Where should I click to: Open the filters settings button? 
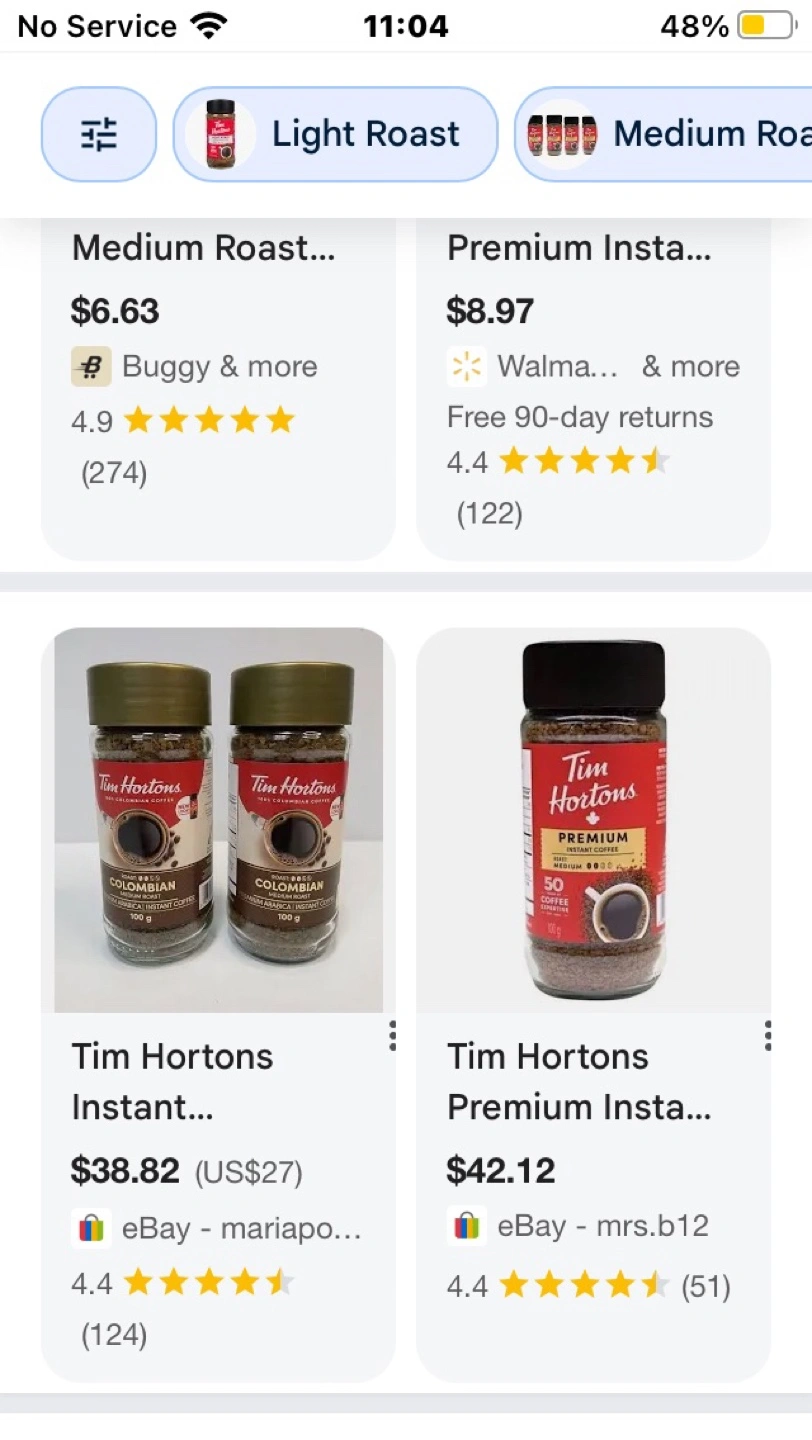pos(98,134)
